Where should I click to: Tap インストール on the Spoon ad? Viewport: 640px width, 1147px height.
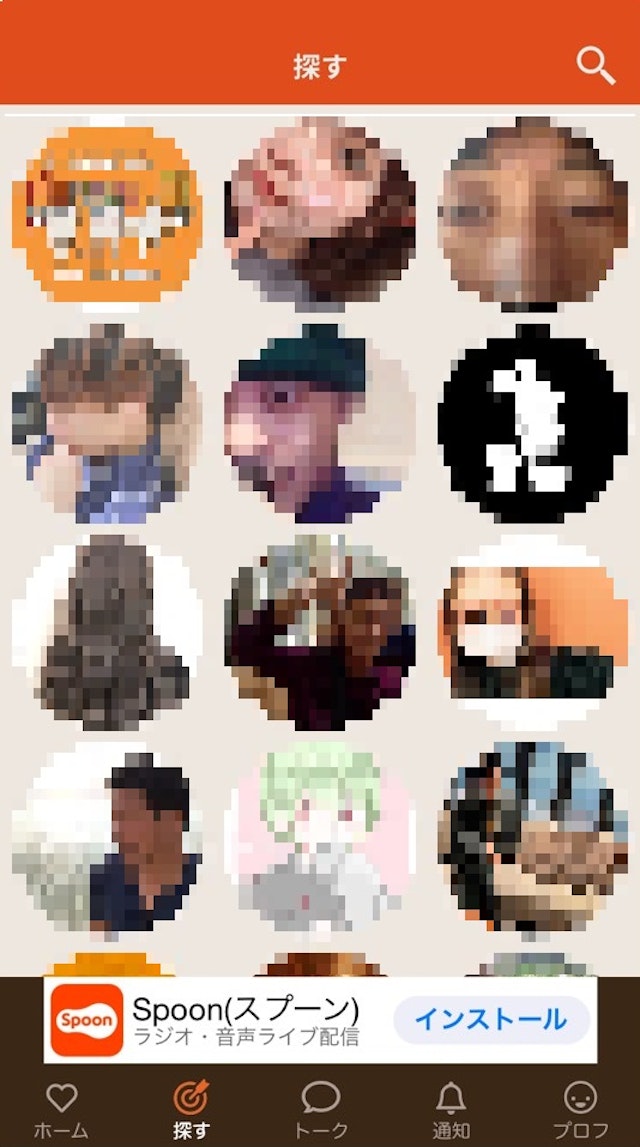coord(491,1020)
